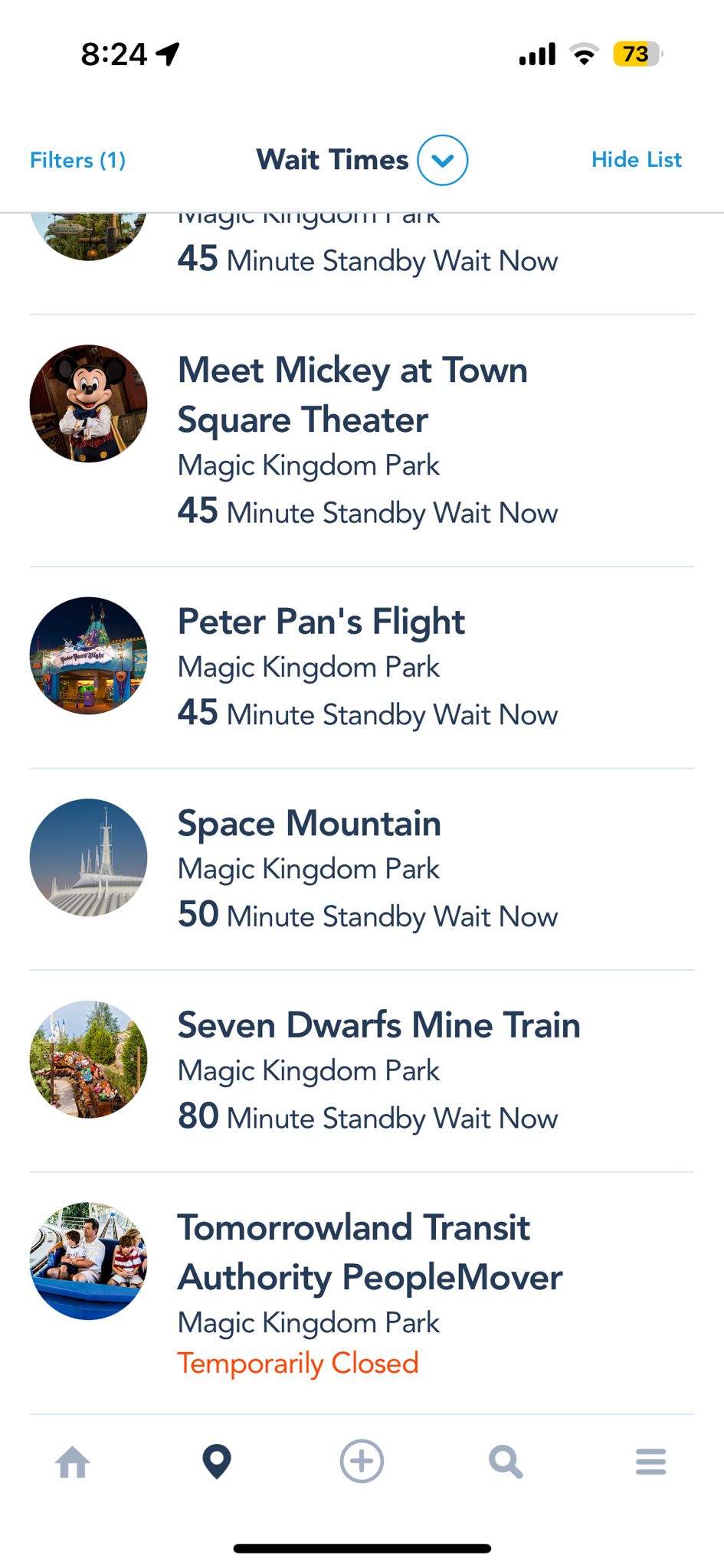Check Tomorrowland Transit Authority PeopleMover details
This screenshot has width=724, height=1568.
coord(369,1253)
